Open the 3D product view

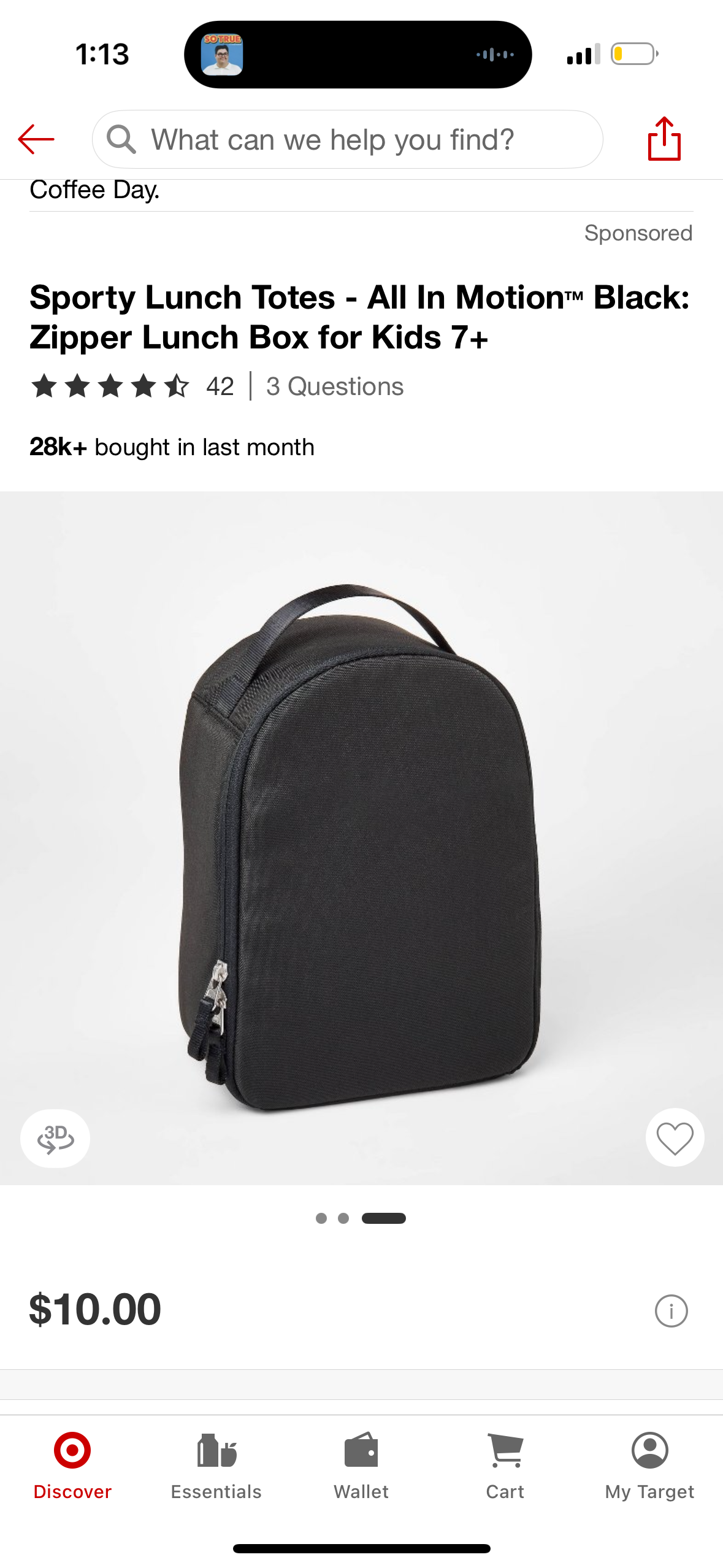tap(55, 1138)
